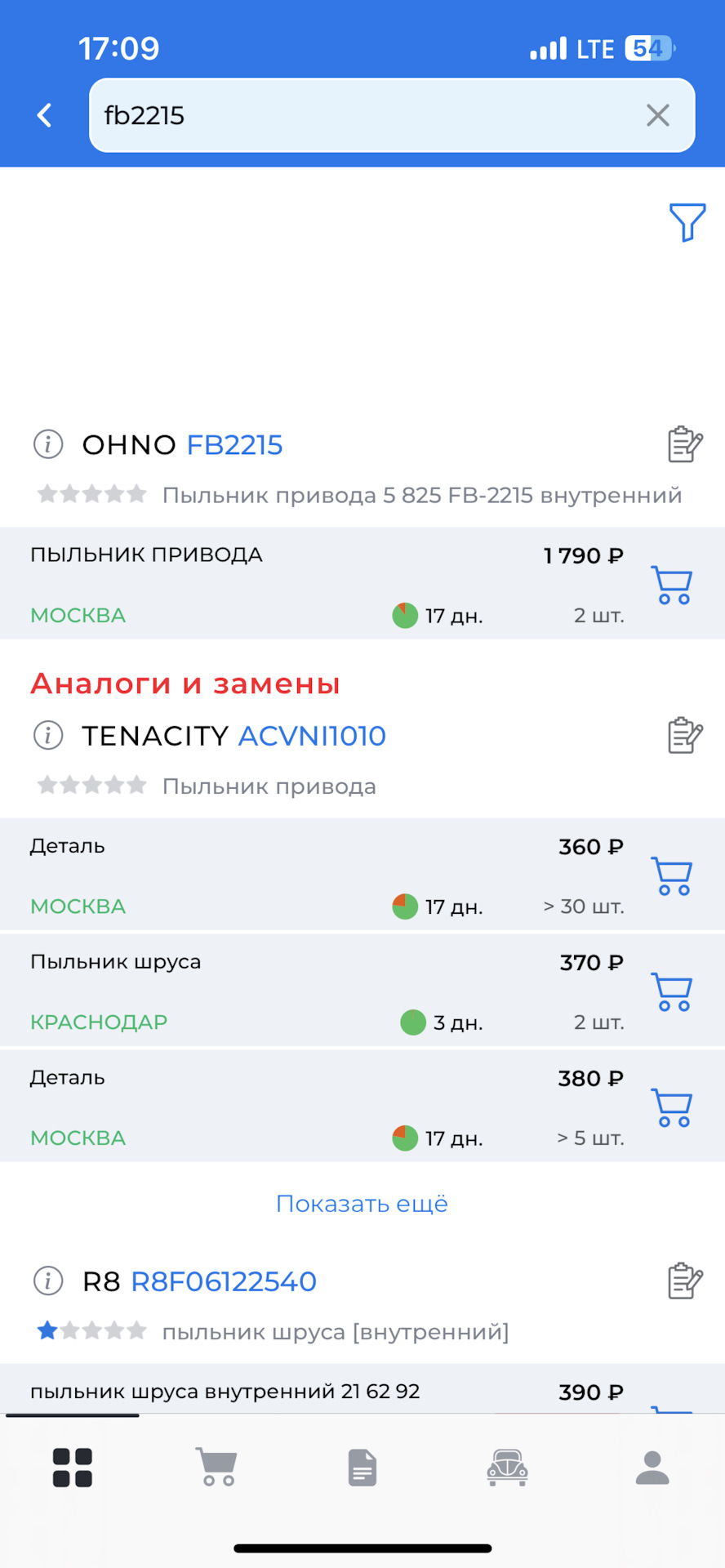Viewport: 725px width, 1568px height.
Task: Add a note to OHNO FB2215
Action: pos(684,444)
